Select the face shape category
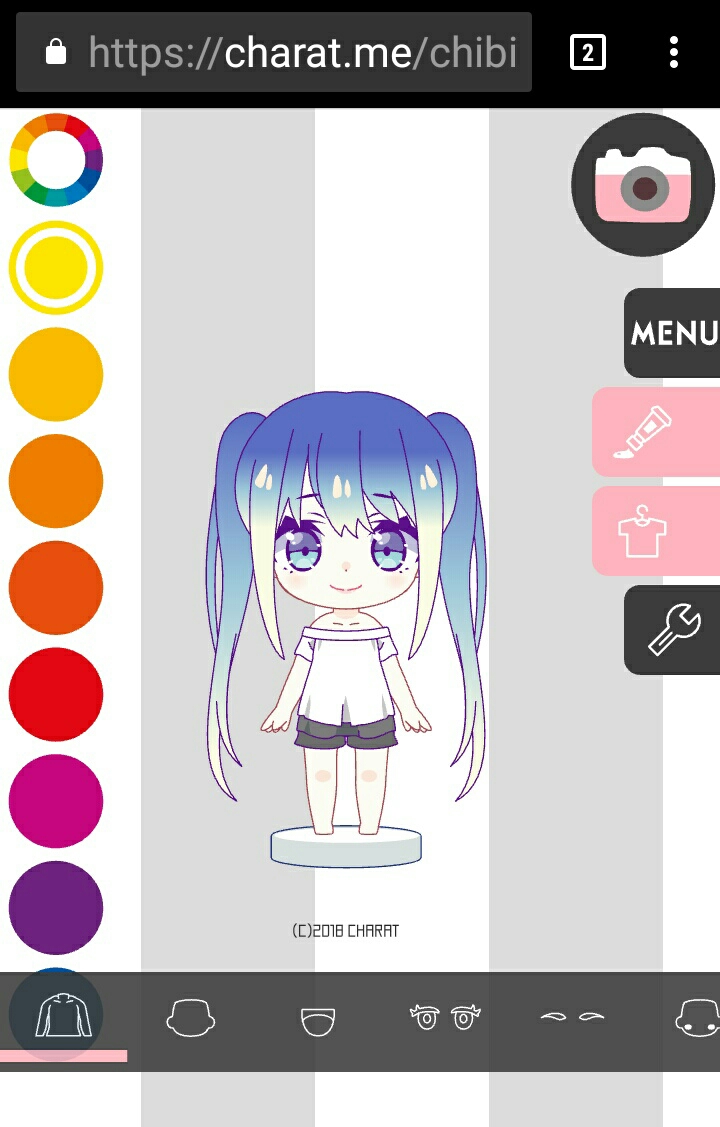Viewport: 720px width, 1127px height. (x=188, y=1013)
